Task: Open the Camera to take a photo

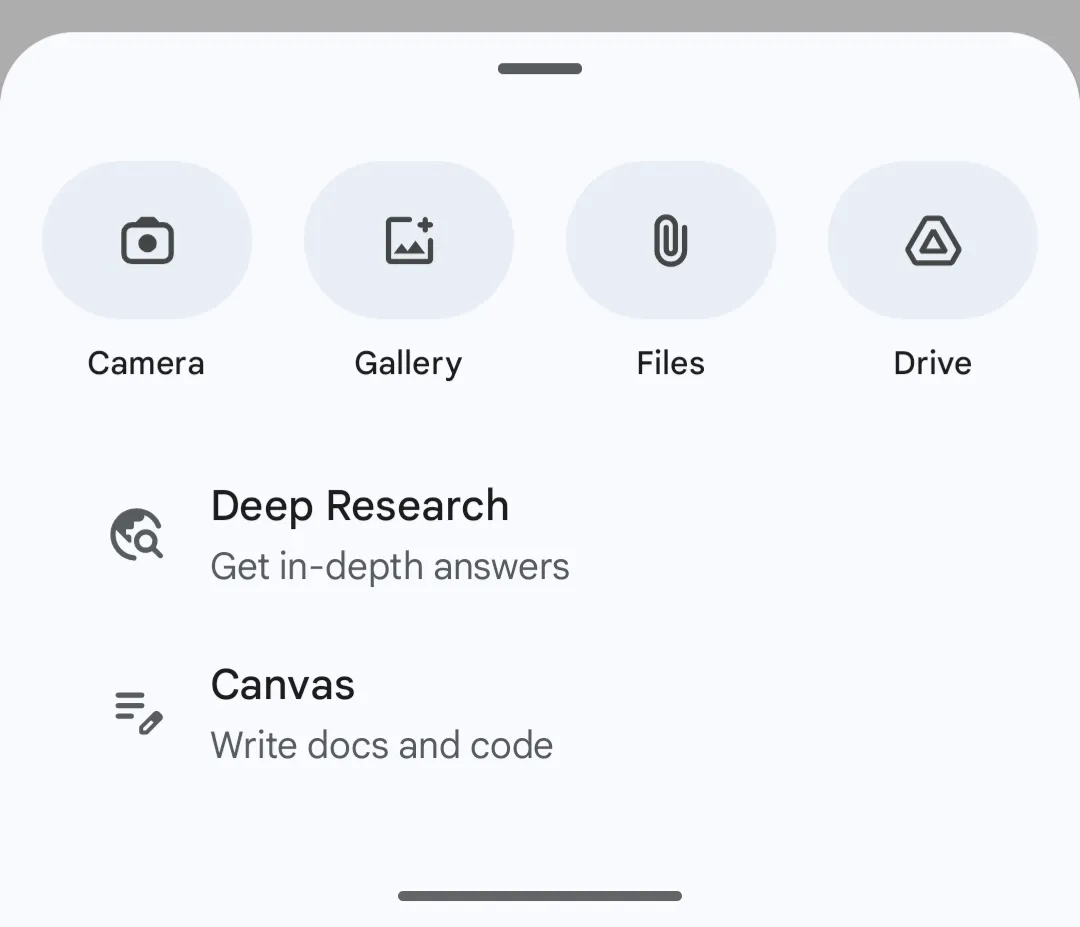Action: click(147, 241)
